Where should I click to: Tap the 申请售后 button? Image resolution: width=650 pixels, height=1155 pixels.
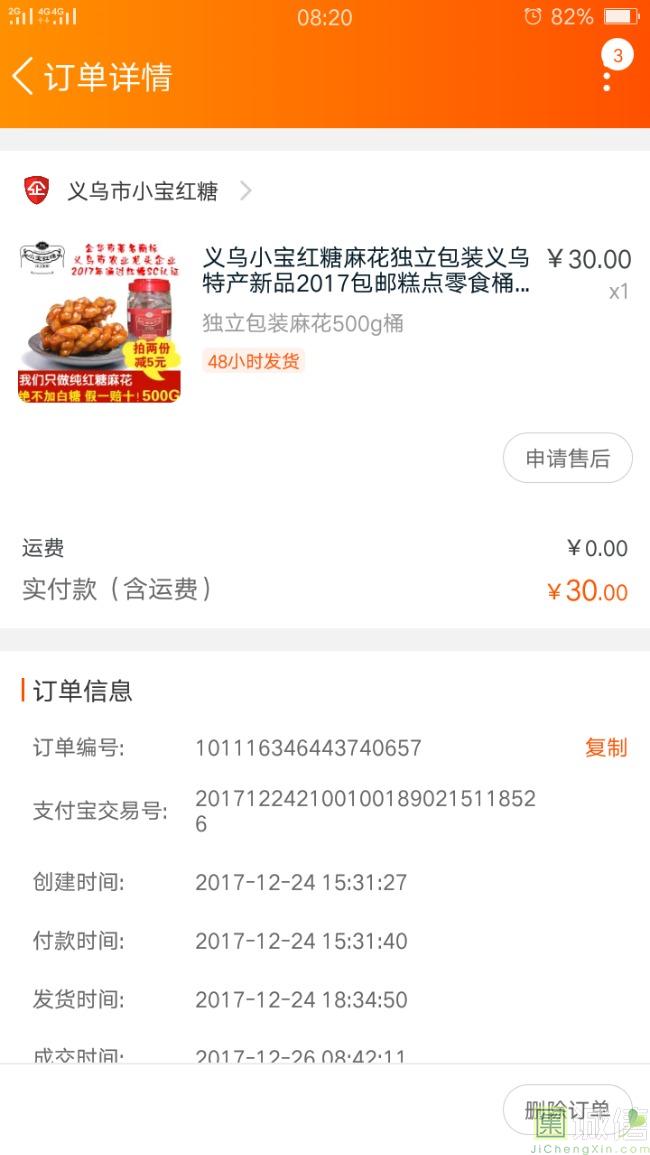point(567,458)
